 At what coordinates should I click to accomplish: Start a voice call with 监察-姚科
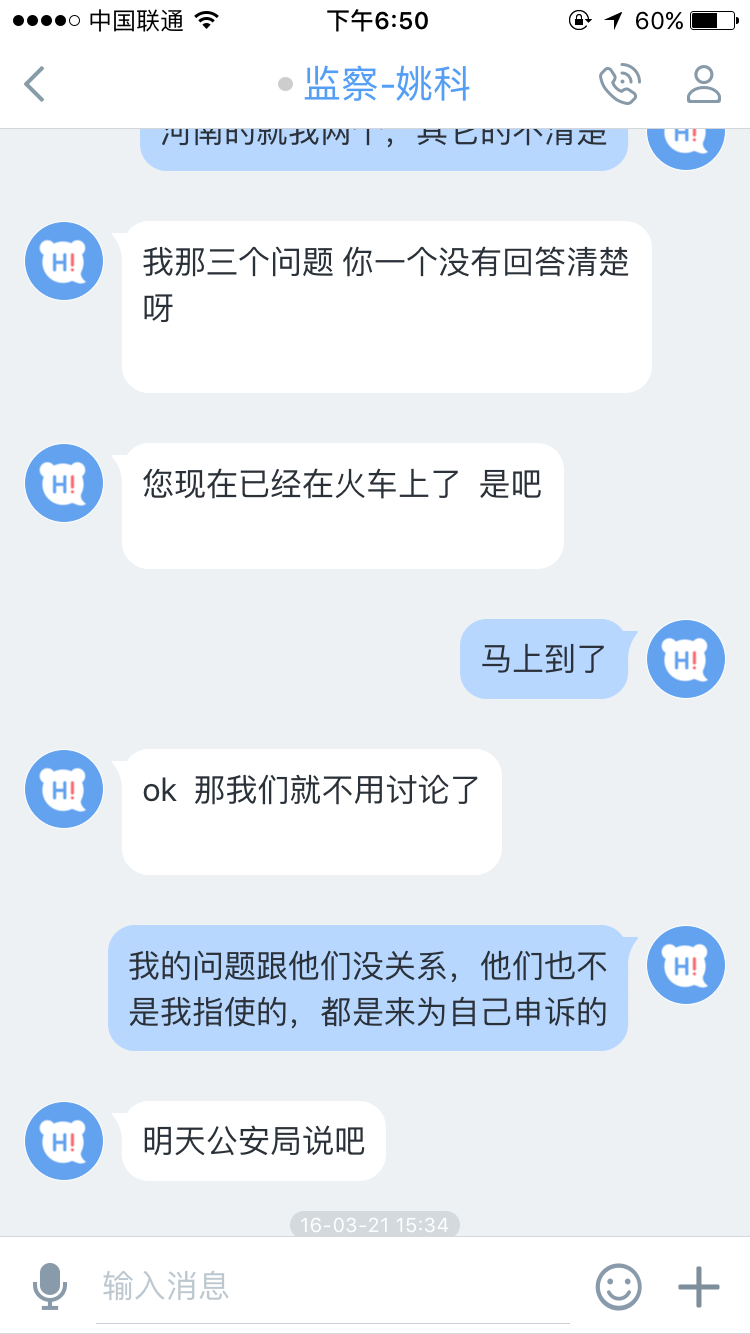pos(619,84)
